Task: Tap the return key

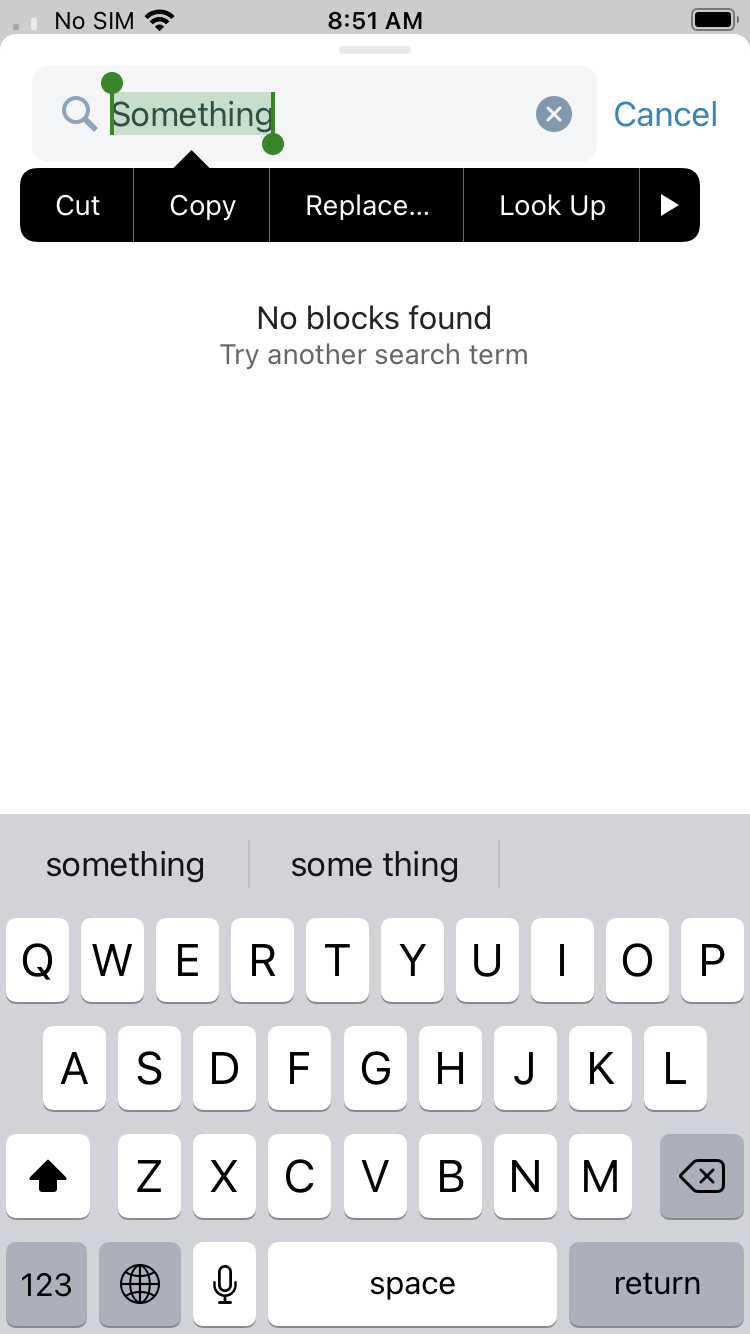Action: click(x=656, y=1284)
